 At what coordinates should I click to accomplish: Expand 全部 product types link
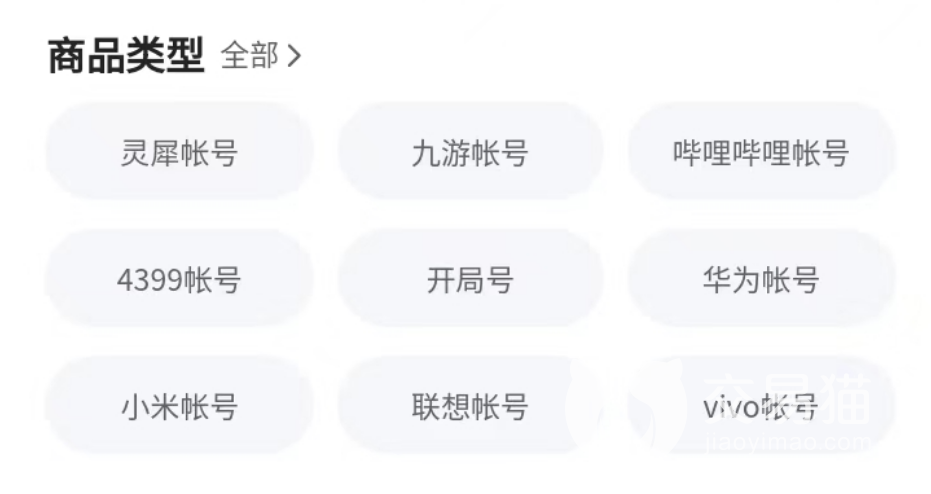[x=260, y=56]
